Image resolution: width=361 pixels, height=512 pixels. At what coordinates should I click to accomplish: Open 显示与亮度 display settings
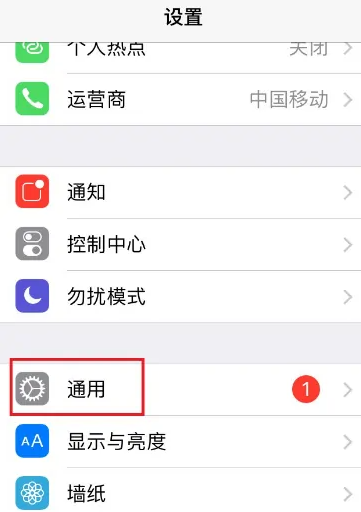[x=180, y=441]
